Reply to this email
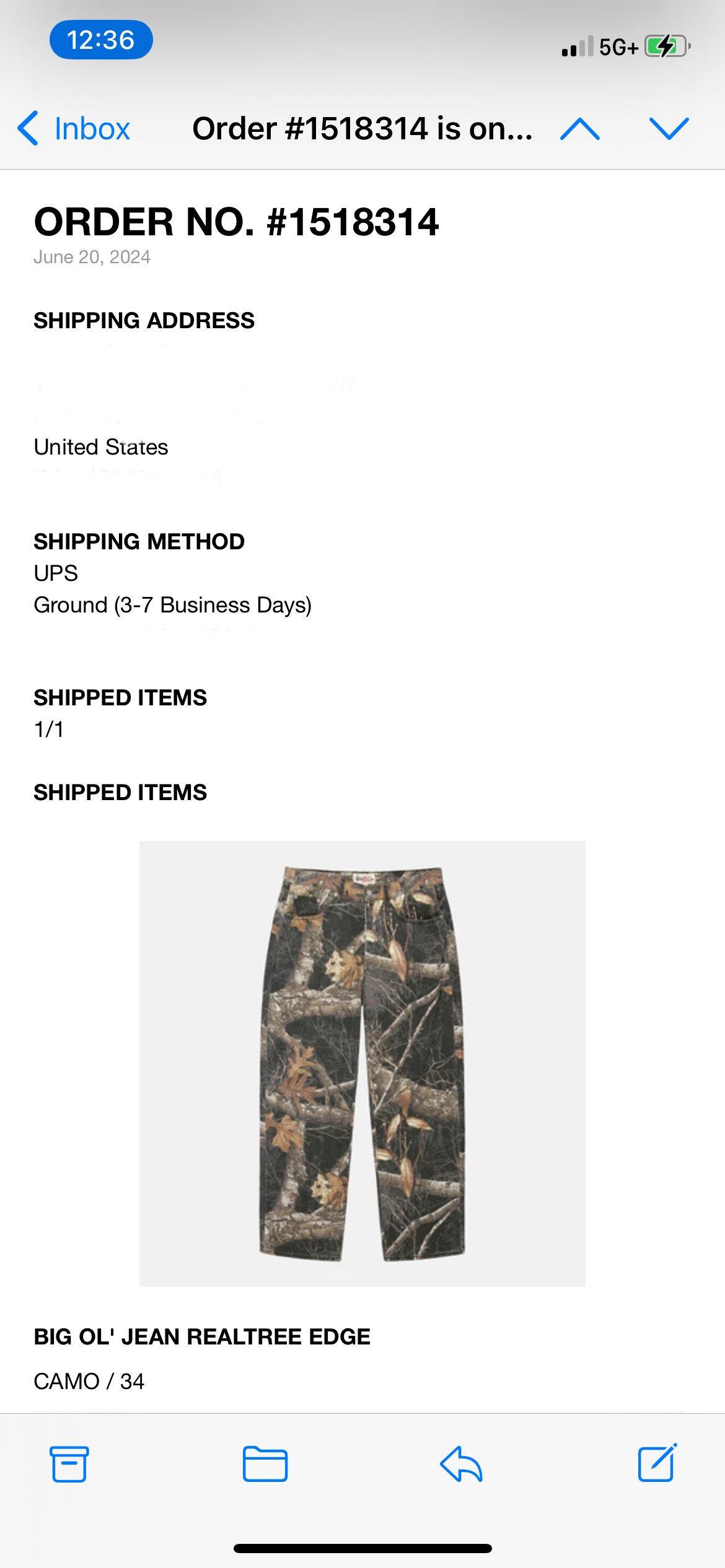 point(461,1464)
